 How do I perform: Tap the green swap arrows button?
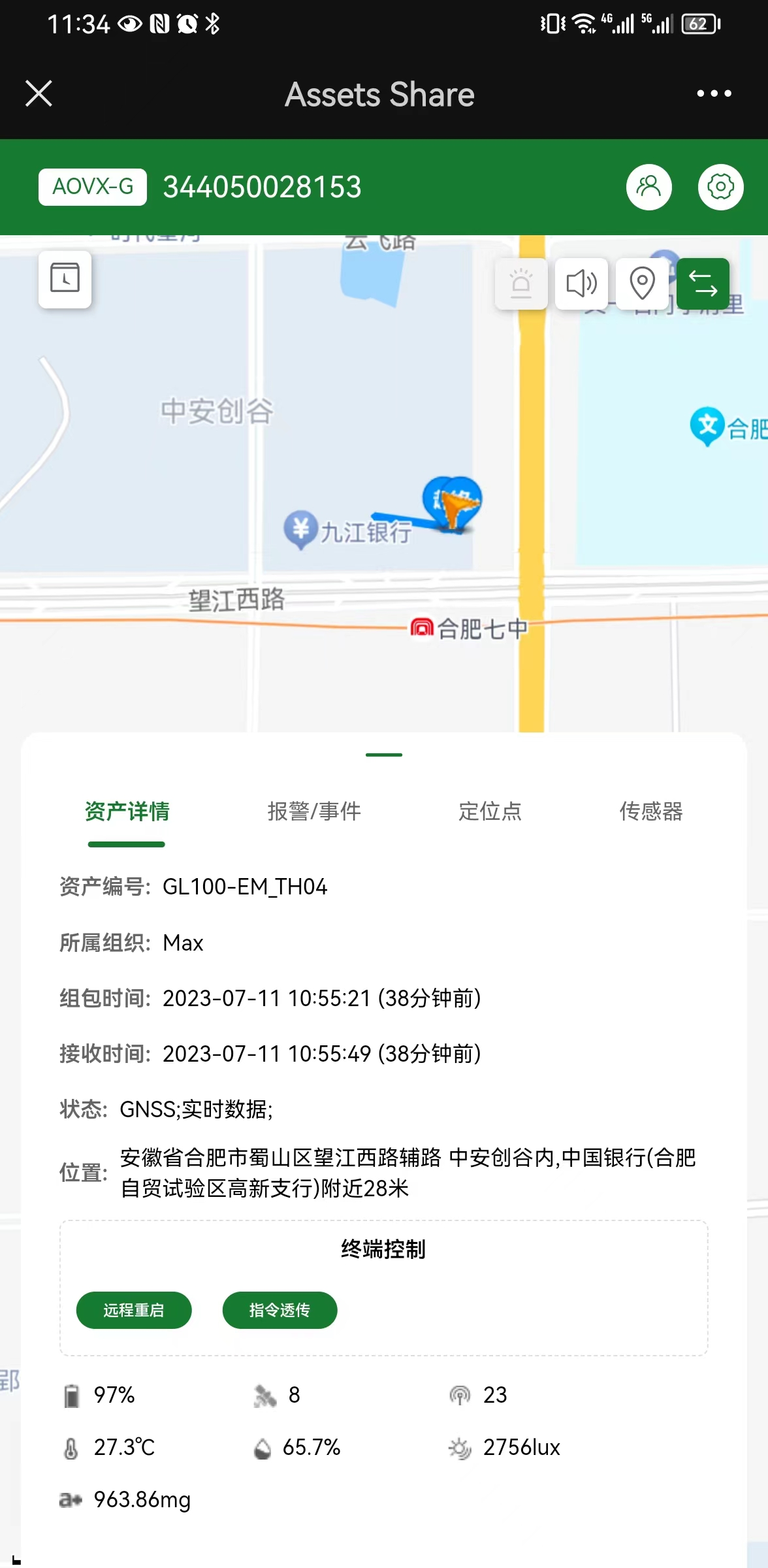click(703, 284)
